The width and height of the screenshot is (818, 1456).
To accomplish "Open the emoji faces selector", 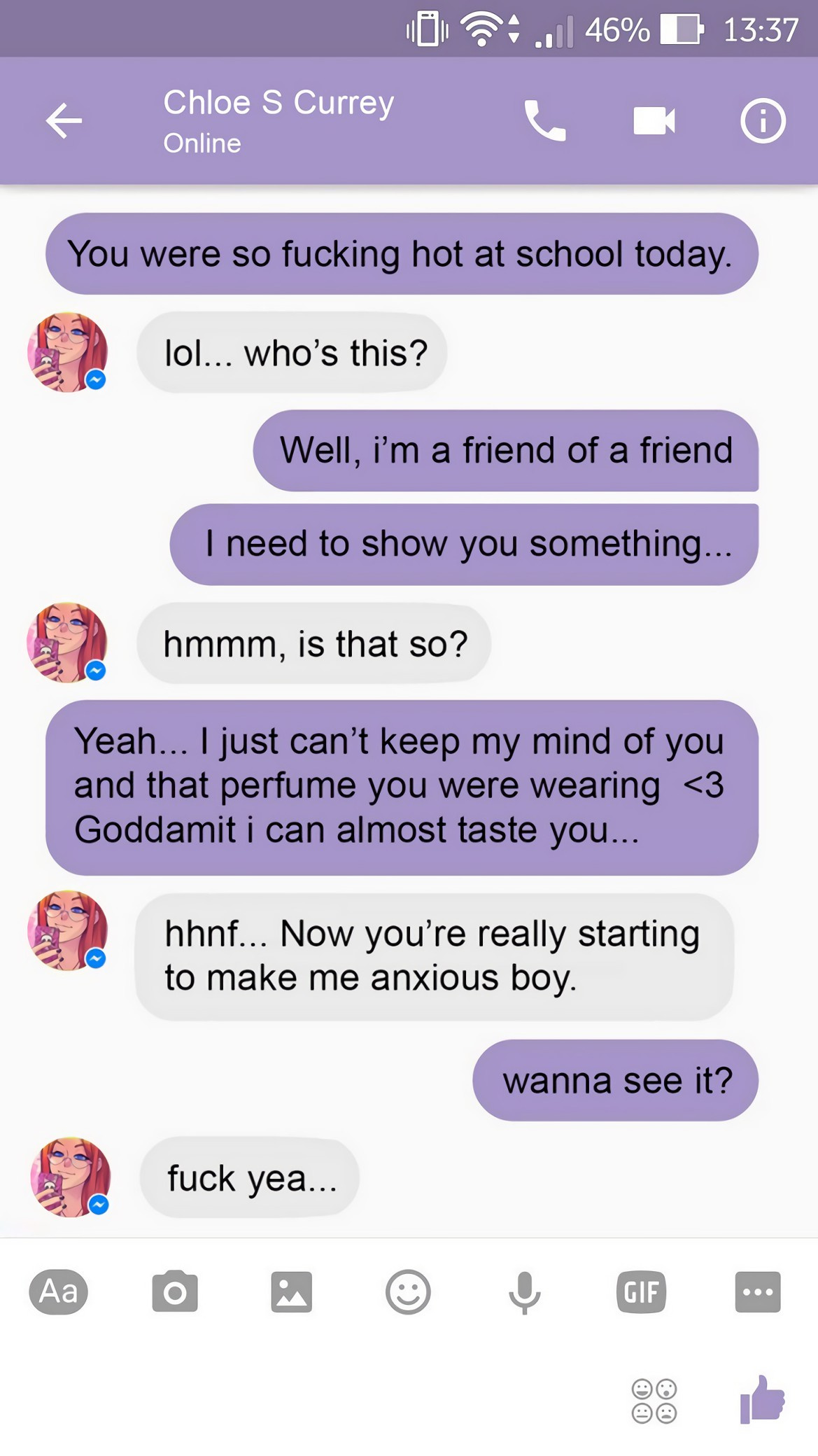I will (654, 1401).
